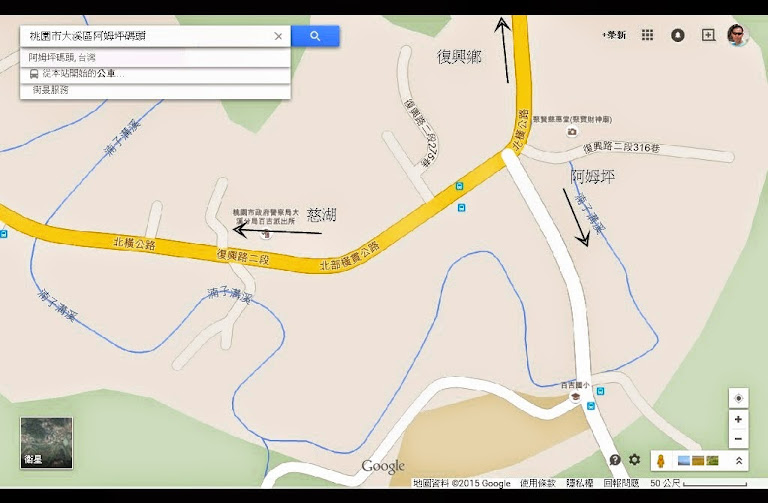
Task: Expand the photo strip chevron
Action: point(739,461)
